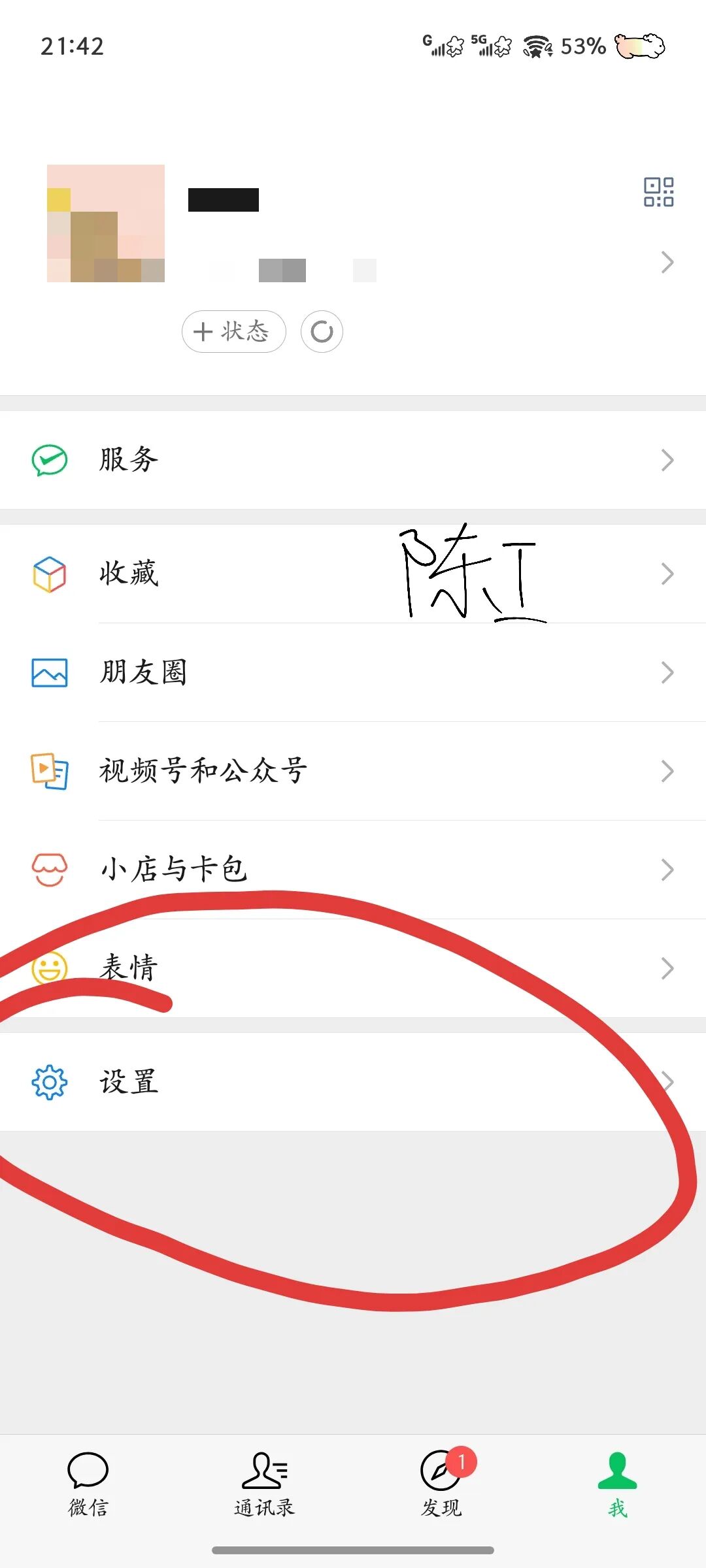Open 视频号和公众号 row
The width and height of the screenshot is (706, 1568).
pos(353,771)
